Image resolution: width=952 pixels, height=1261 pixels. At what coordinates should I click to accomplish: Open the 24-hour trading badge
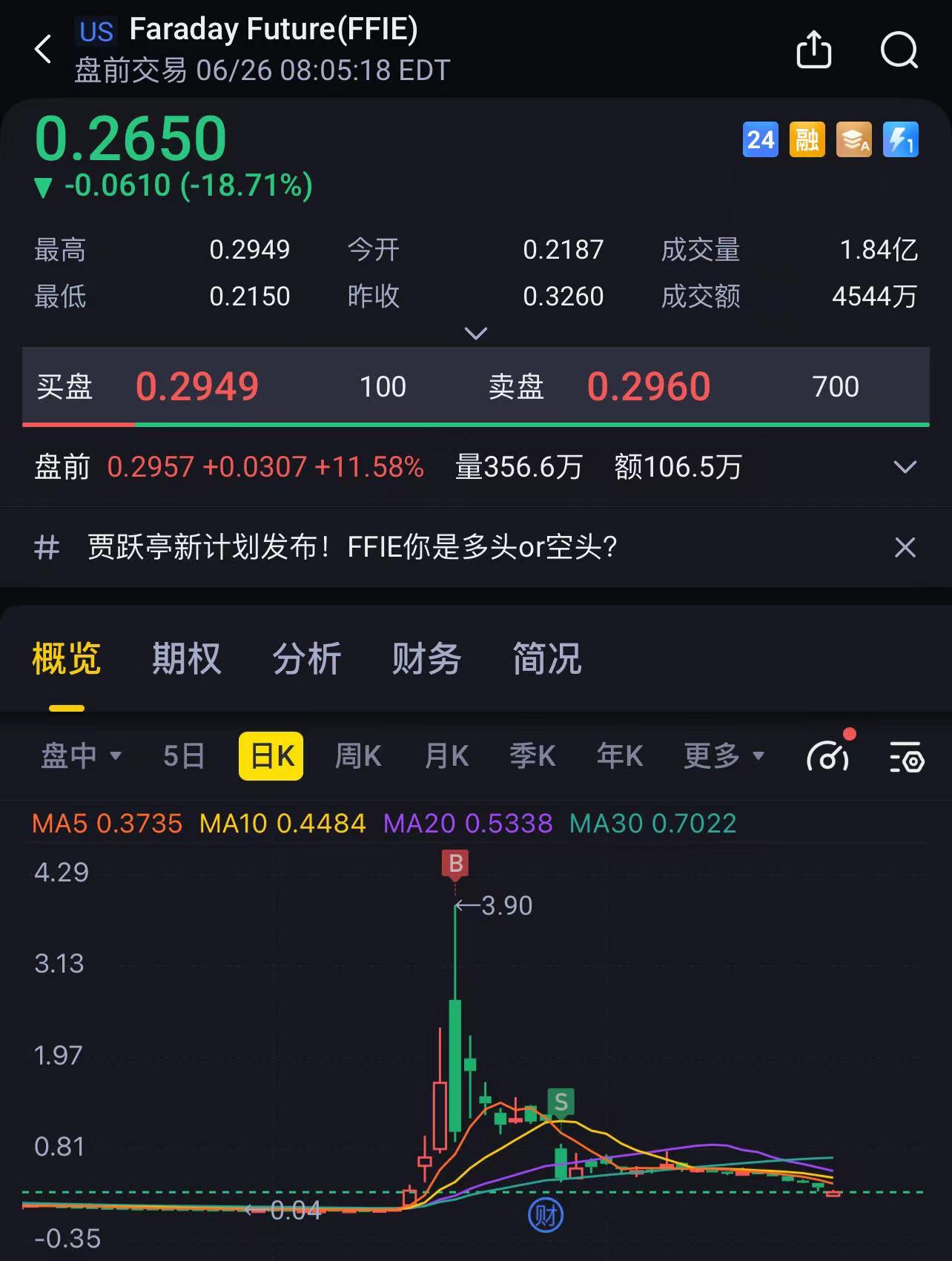pos(760,139)
